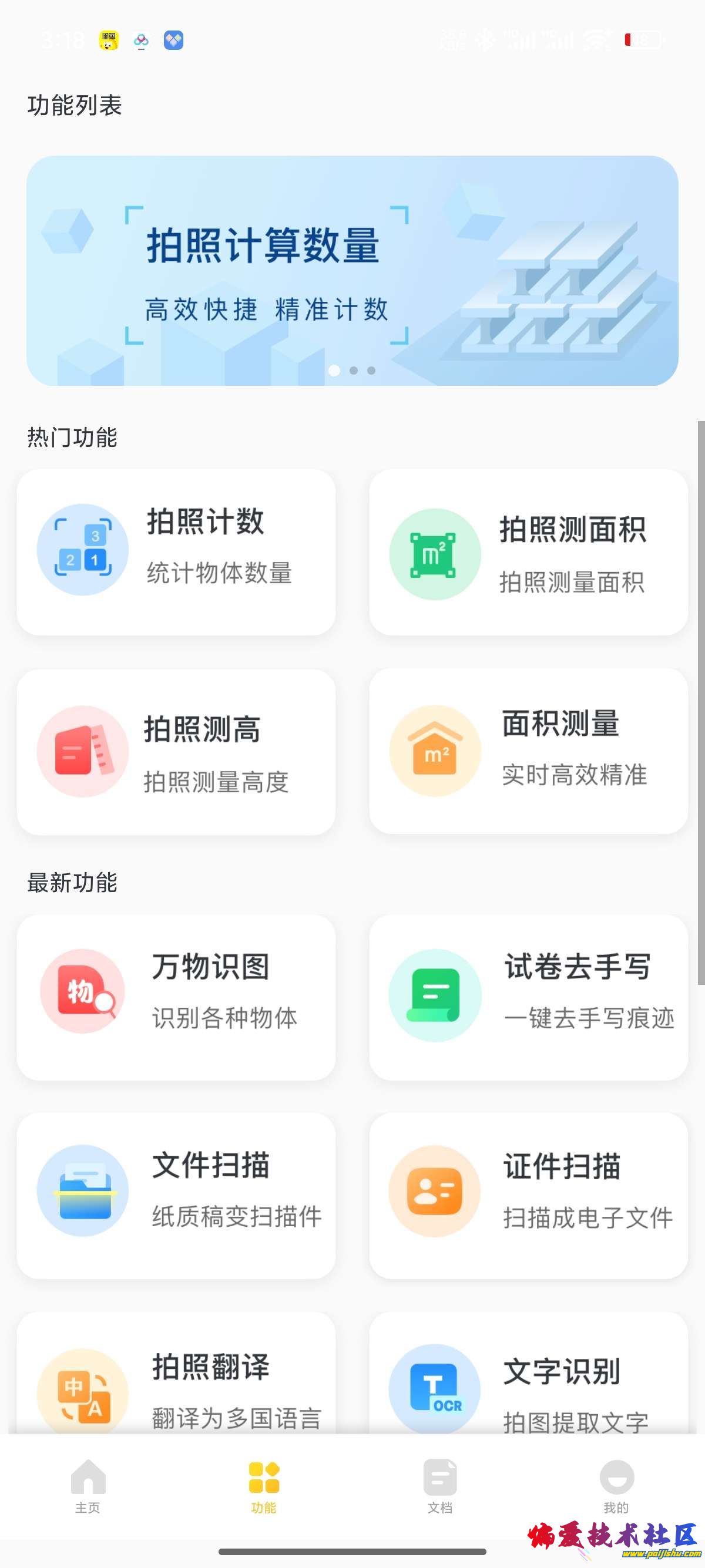Image resolution: width=705 pixels, height=1568 pixels.
Task: Select the 功能 tab
Action: (264, 1485)
